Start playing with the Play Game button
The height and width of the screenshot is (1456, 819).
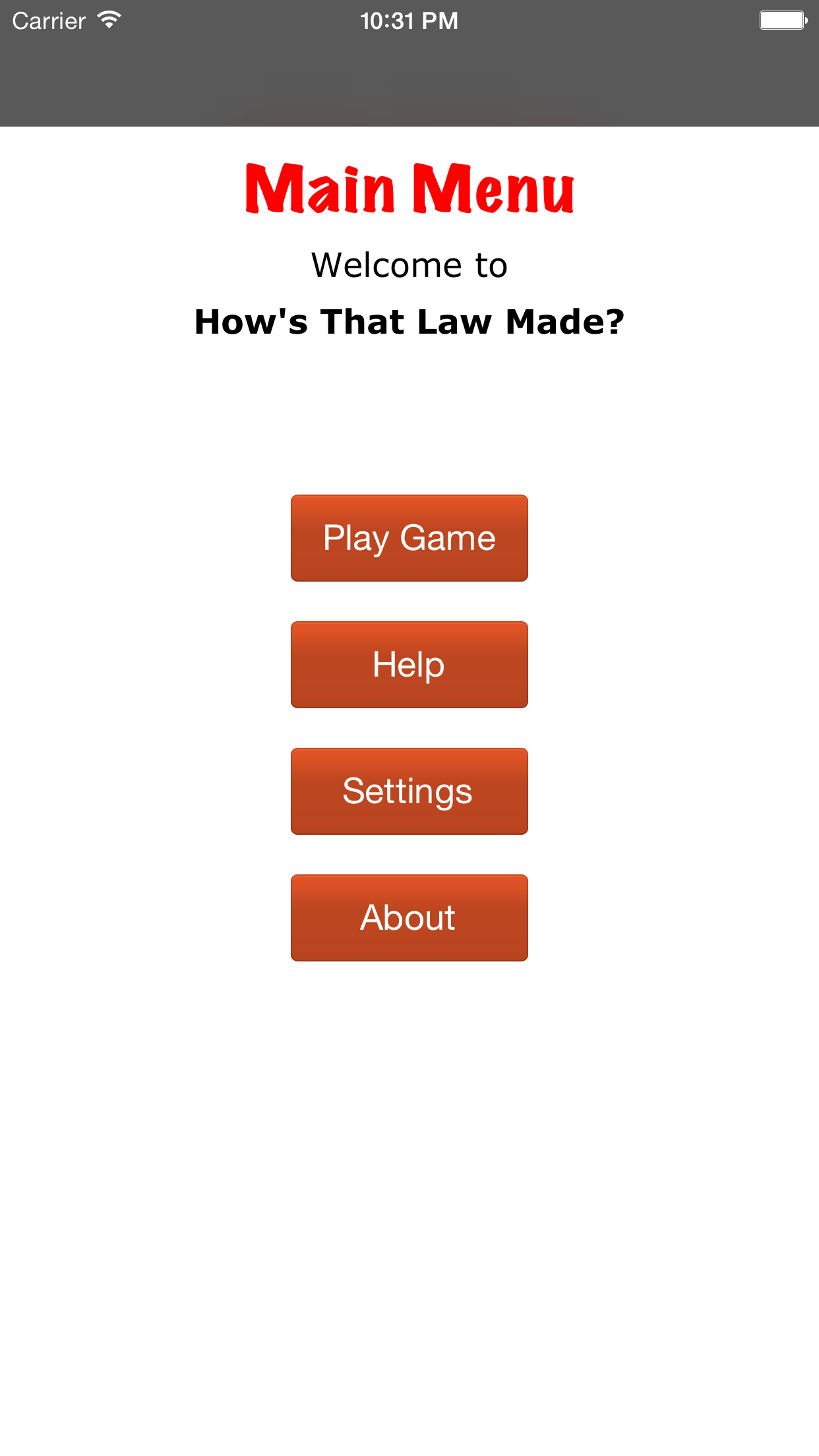click(x=409, y=538)
